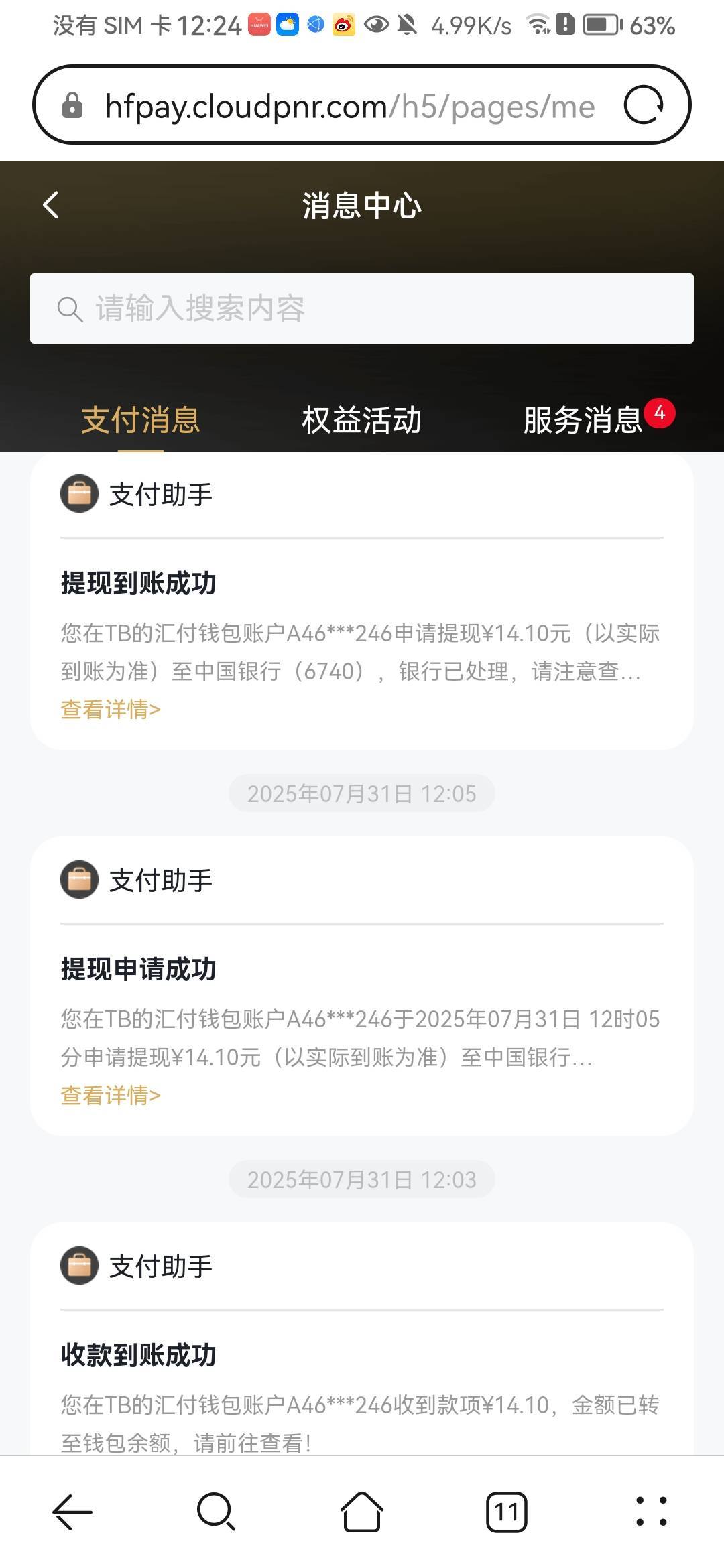The width and height of the screenshot is (724, 1568).
Task: Open the 服务消息 tab
Action: pyautogui.click(x=583, y=420)
